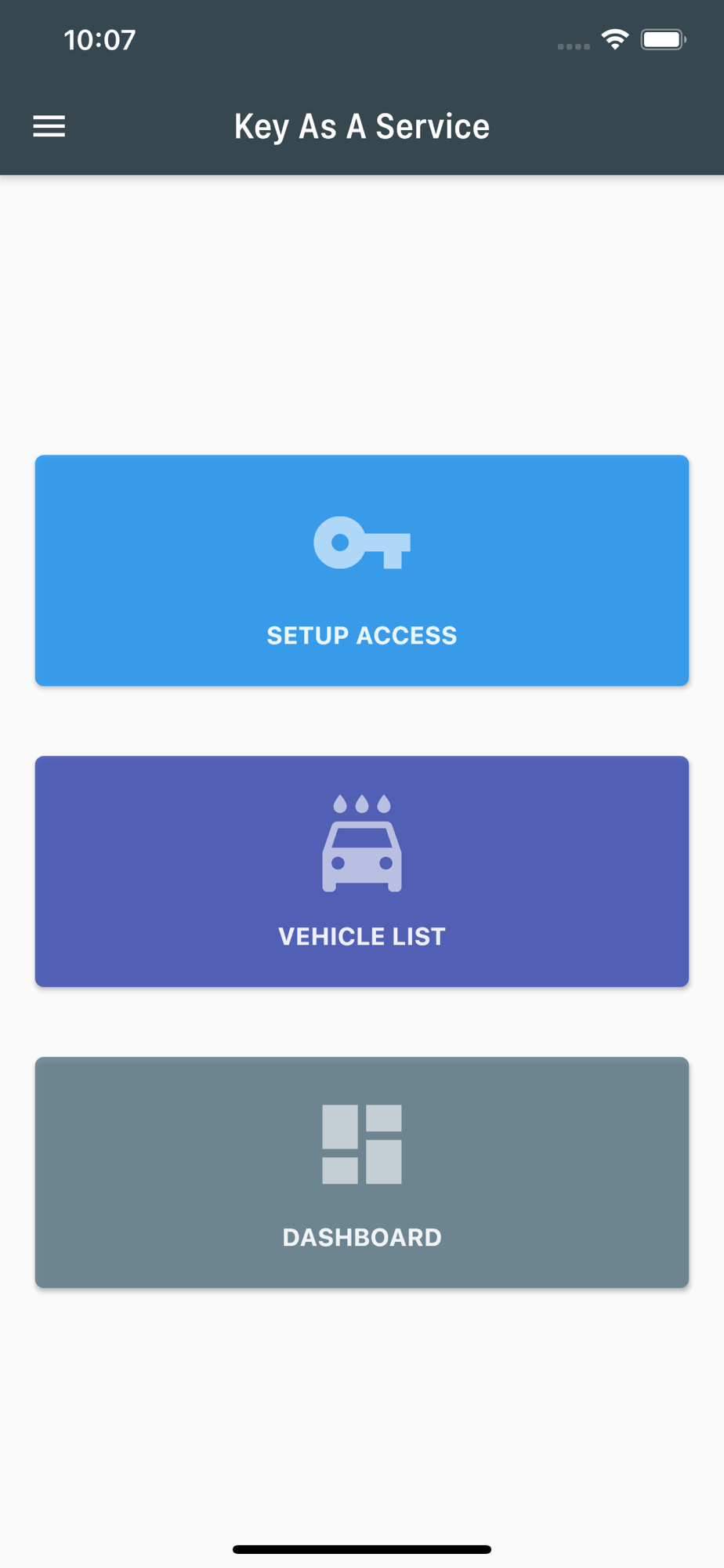Viewport: 724px width, 1568px height.
Task: Open the Dashboard tile
Action: pyautogui.click(x=362, y=1172)
